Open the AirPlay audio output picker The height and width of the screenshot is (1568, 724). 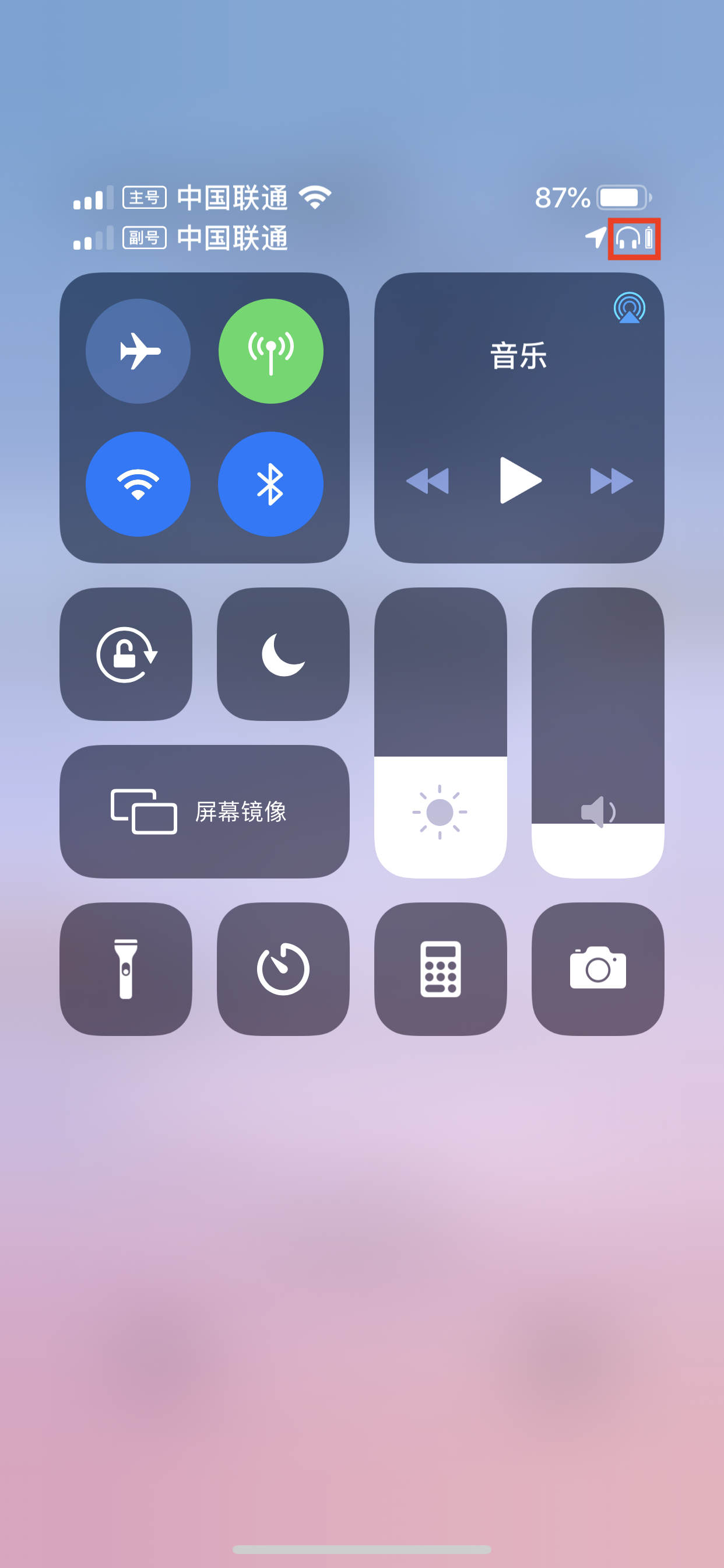[x=629, y=307]
